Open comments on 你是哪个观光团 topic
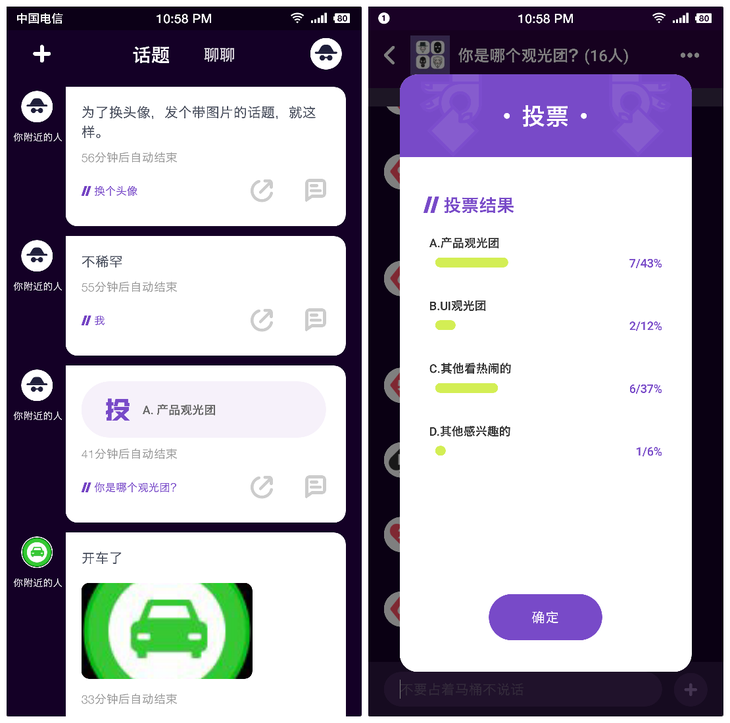730x723 pixels. point(315,487)
